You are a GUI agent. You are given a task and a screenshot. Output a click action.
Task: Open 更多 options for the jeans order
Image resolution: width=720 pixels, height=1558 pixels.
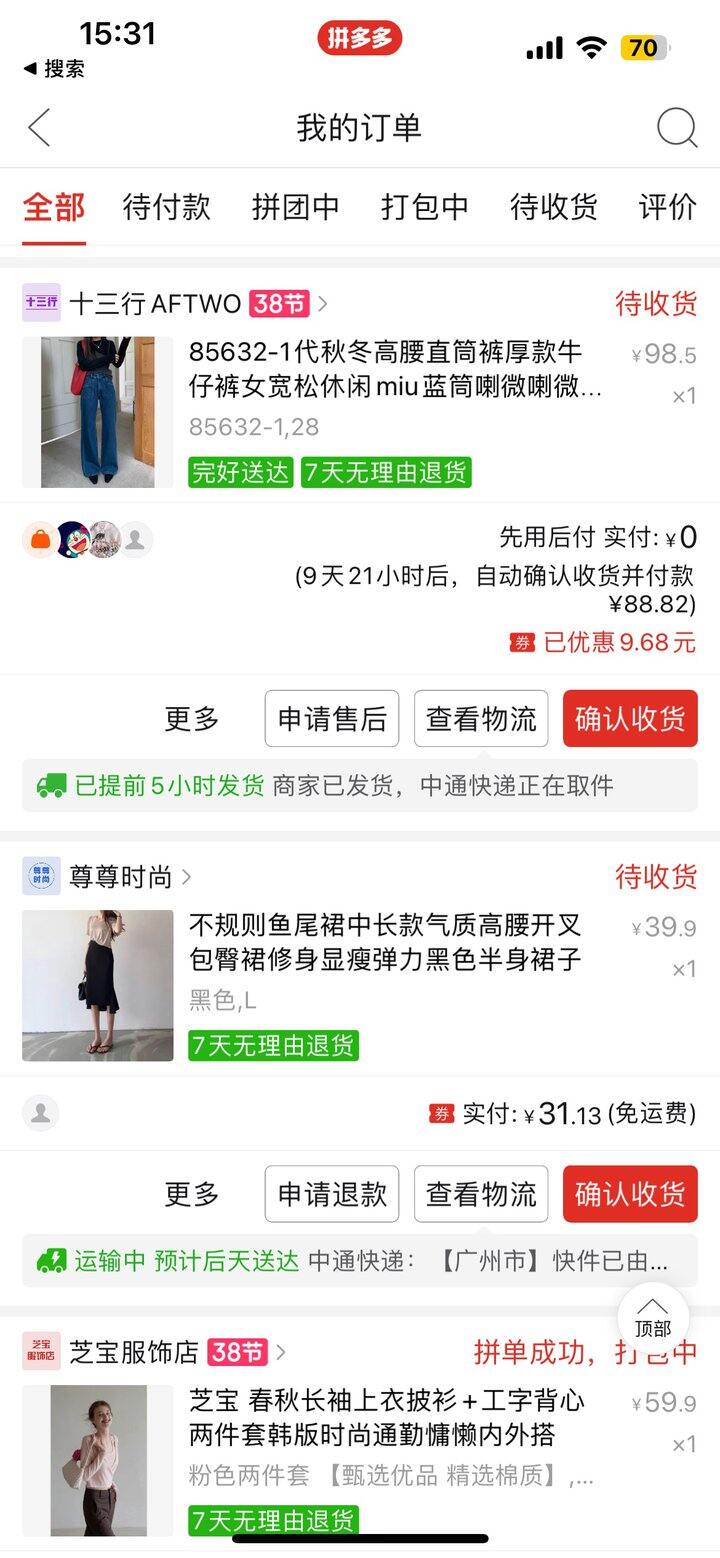192,718
